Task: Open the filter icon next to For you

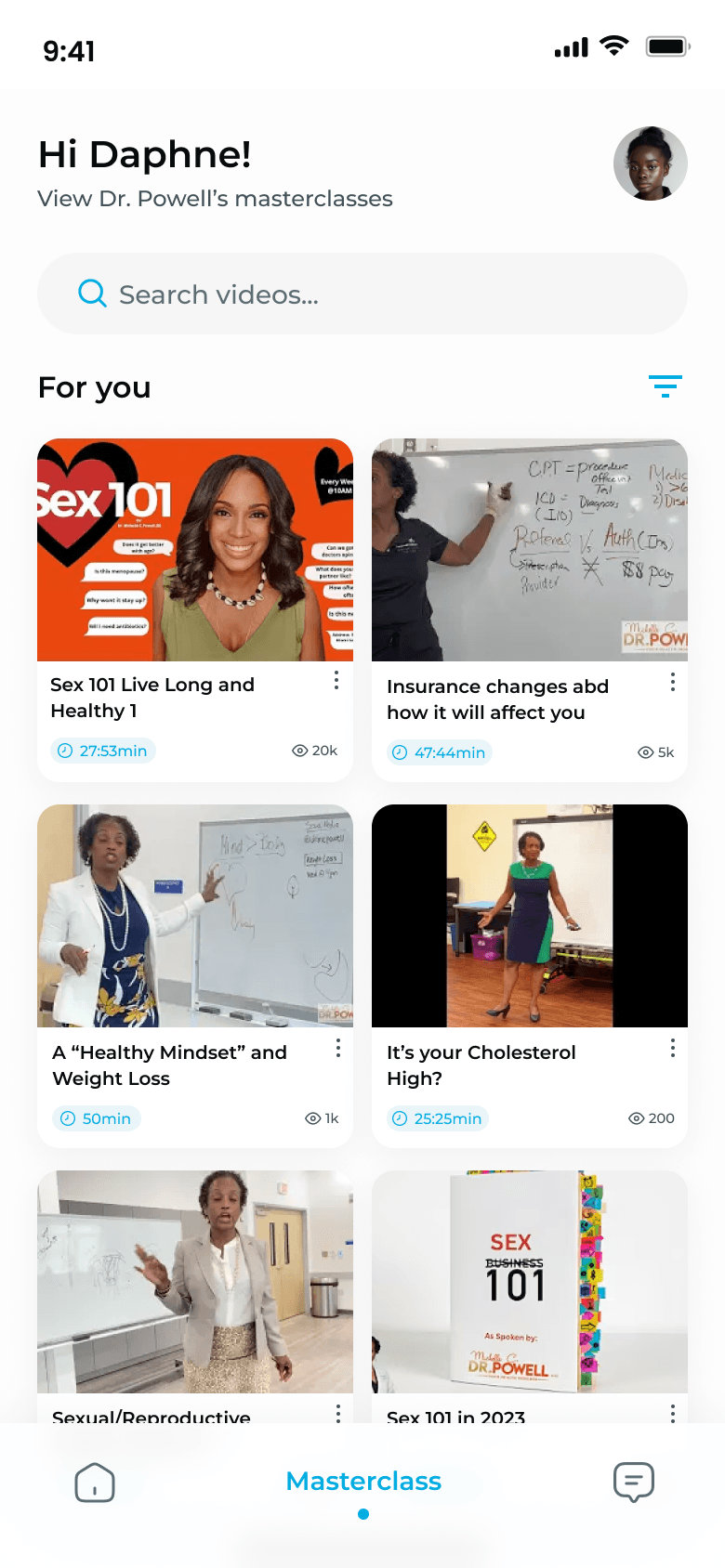Action: pyautogui.click(x=665, y=386)
